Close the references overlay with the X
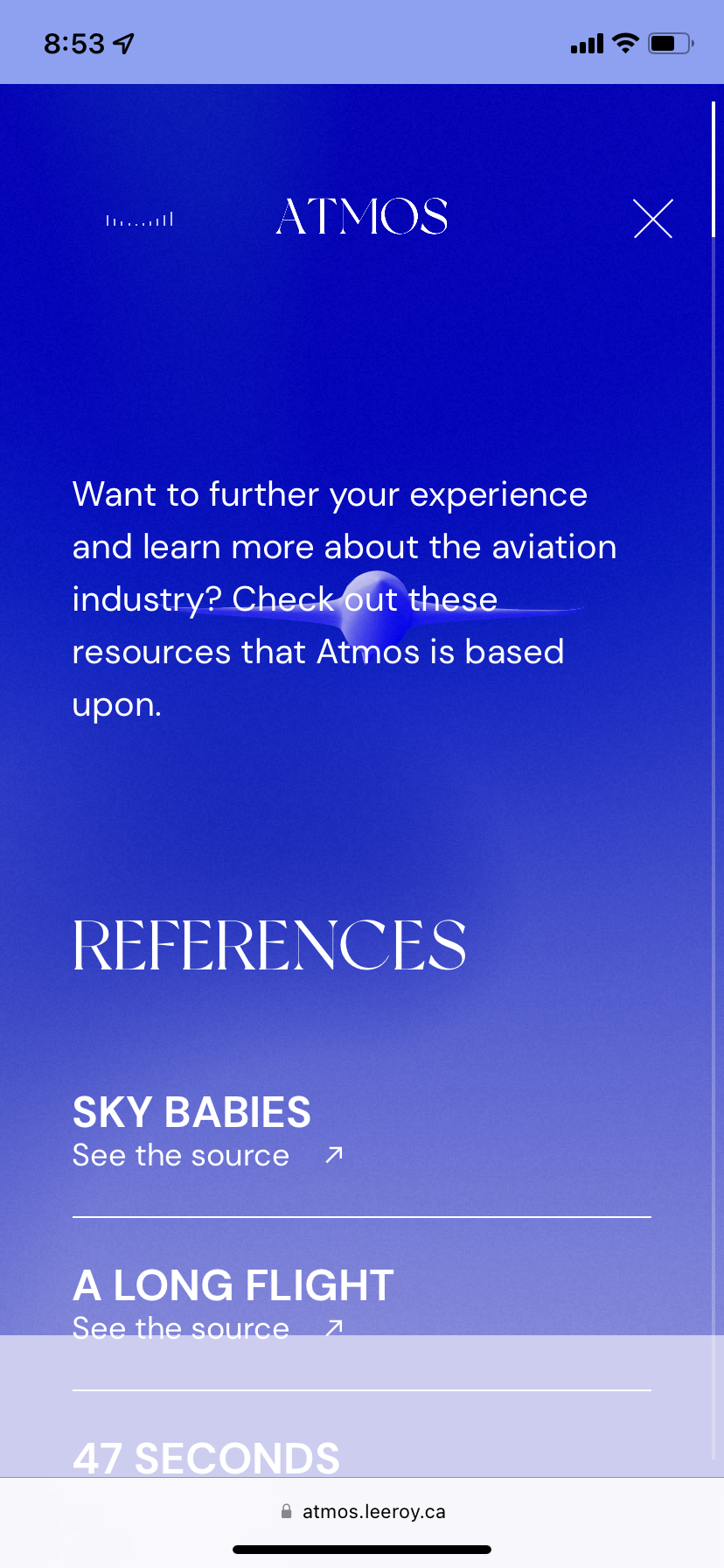The width and height of the screenshot is (724, 1568). tap(653, 219)
